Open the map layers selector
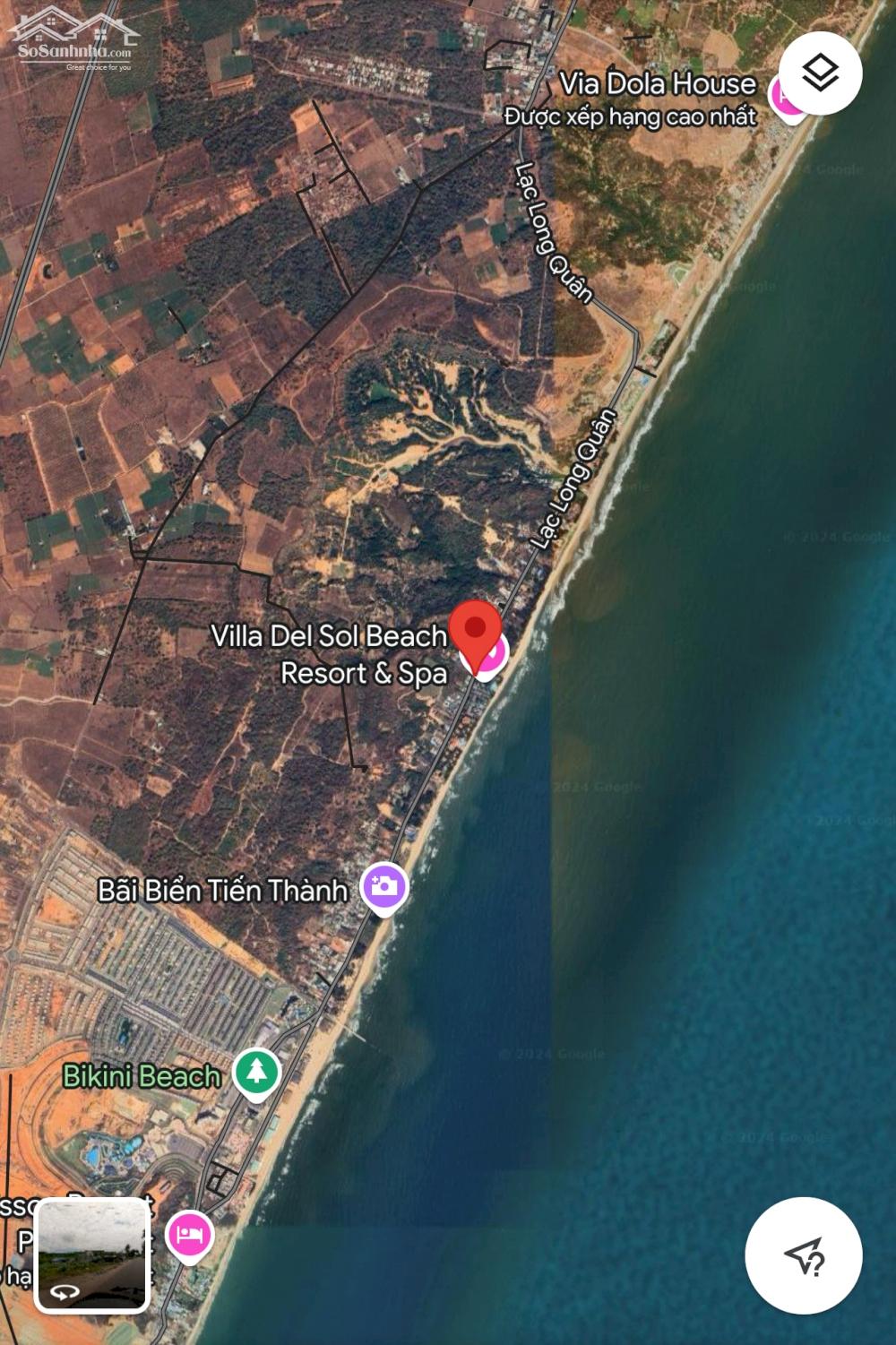This screenshot has height=1345, width=896. coord(820,73)
